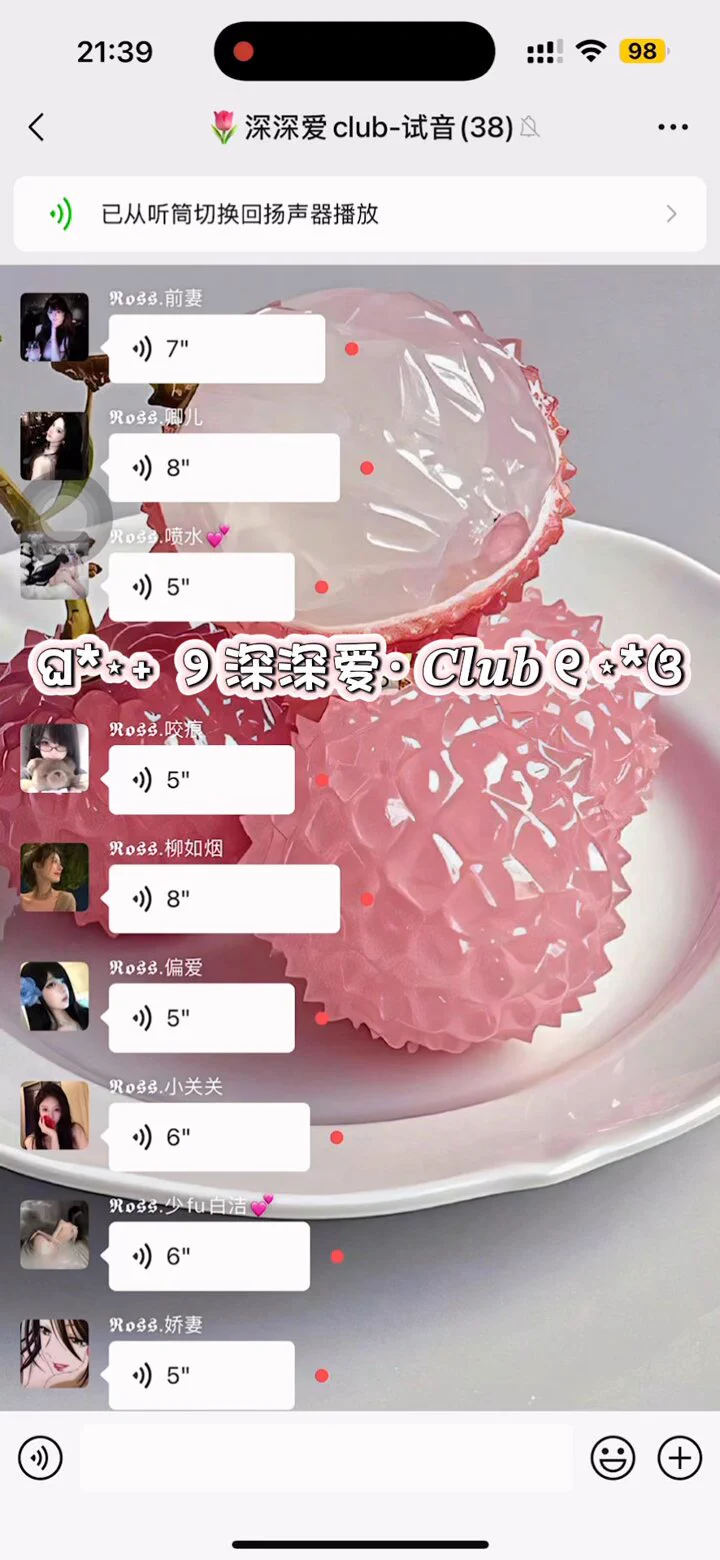Play 少fu白洁's 6-second voice message
720x1560 pixels.
[209, 1256]
